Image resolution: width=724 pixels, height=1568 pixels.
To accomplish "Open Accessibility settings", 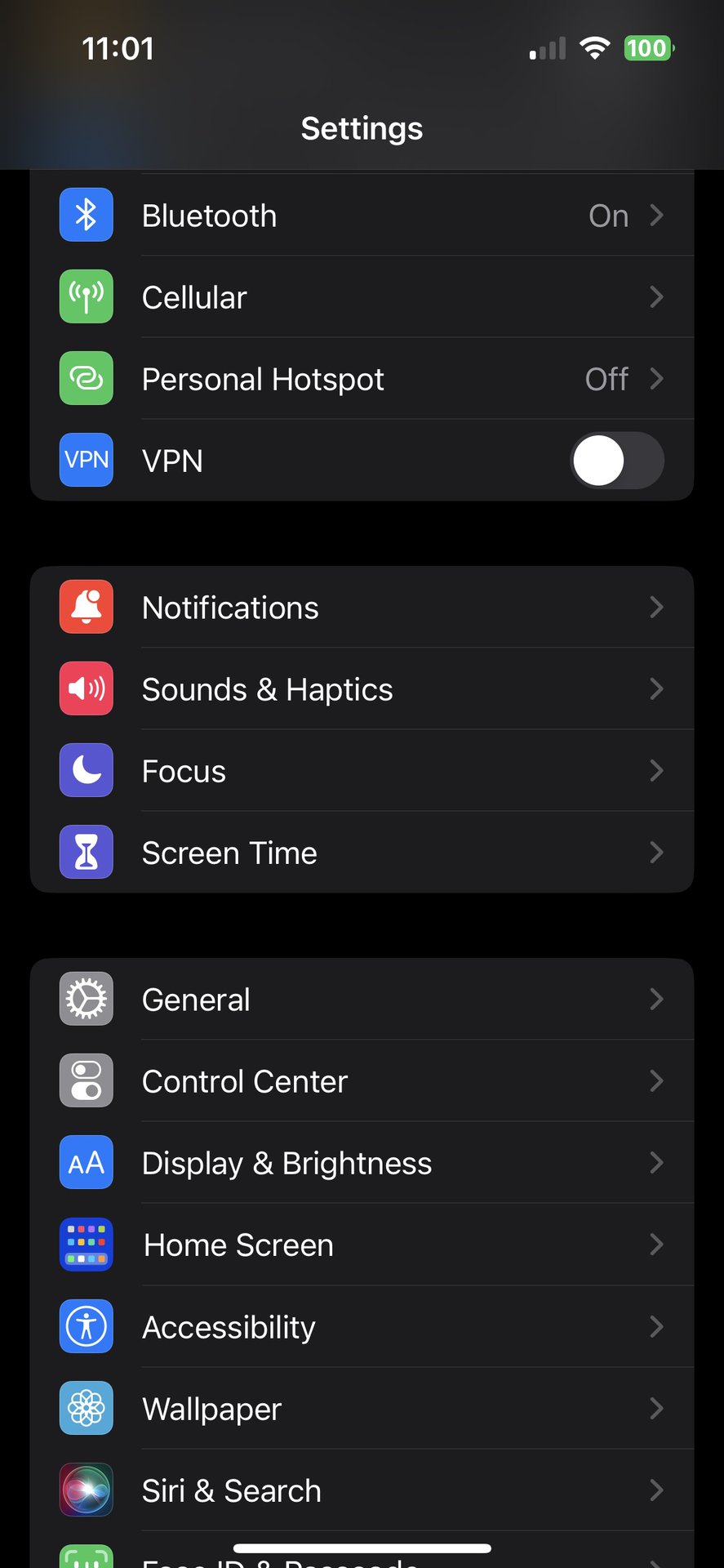I will [362, 1327].
